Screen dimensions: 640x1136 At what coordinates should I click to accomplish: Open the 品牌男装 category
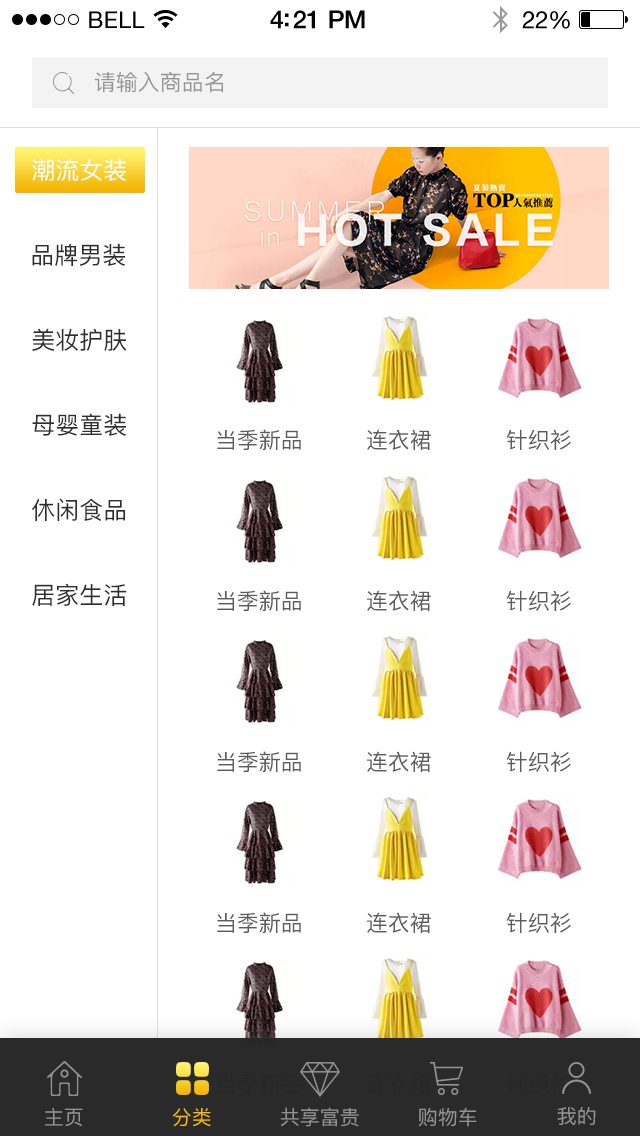click(79, 256)
